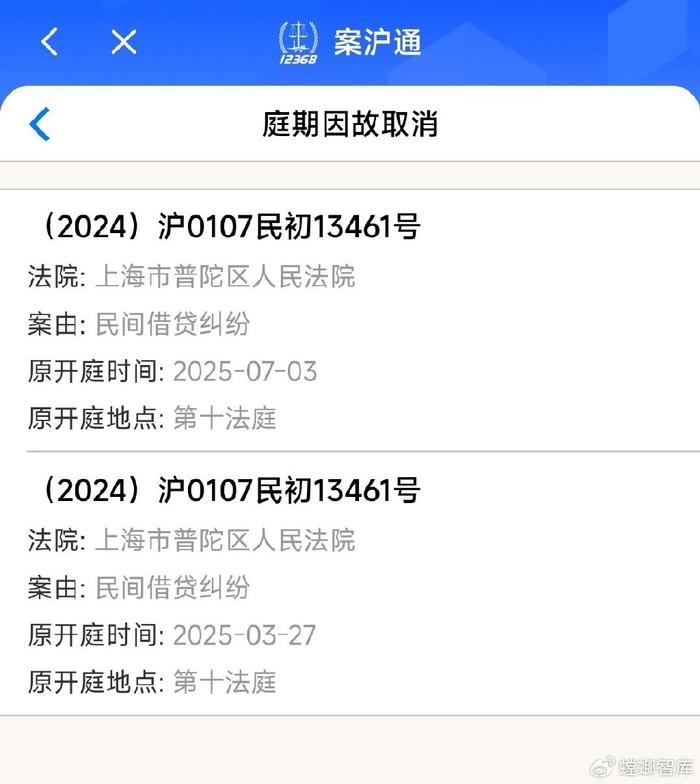Image resolution: width=700 pixels, height=784 pixels.
Task: Go back using the top bar arrow
Action: pos(49,42)
